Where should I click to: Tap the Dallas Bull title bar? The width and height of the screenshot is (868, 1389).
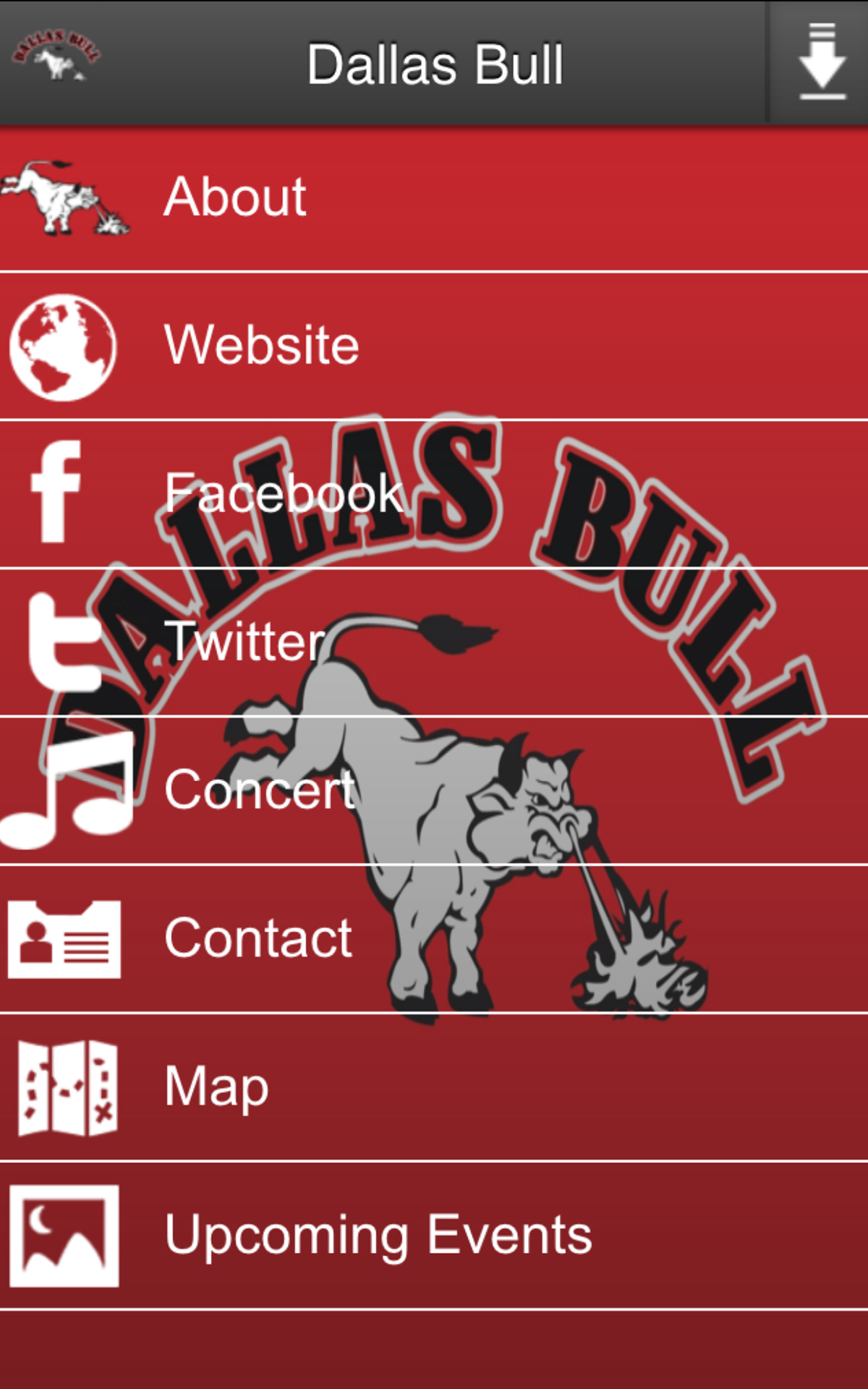pos(434,61)
